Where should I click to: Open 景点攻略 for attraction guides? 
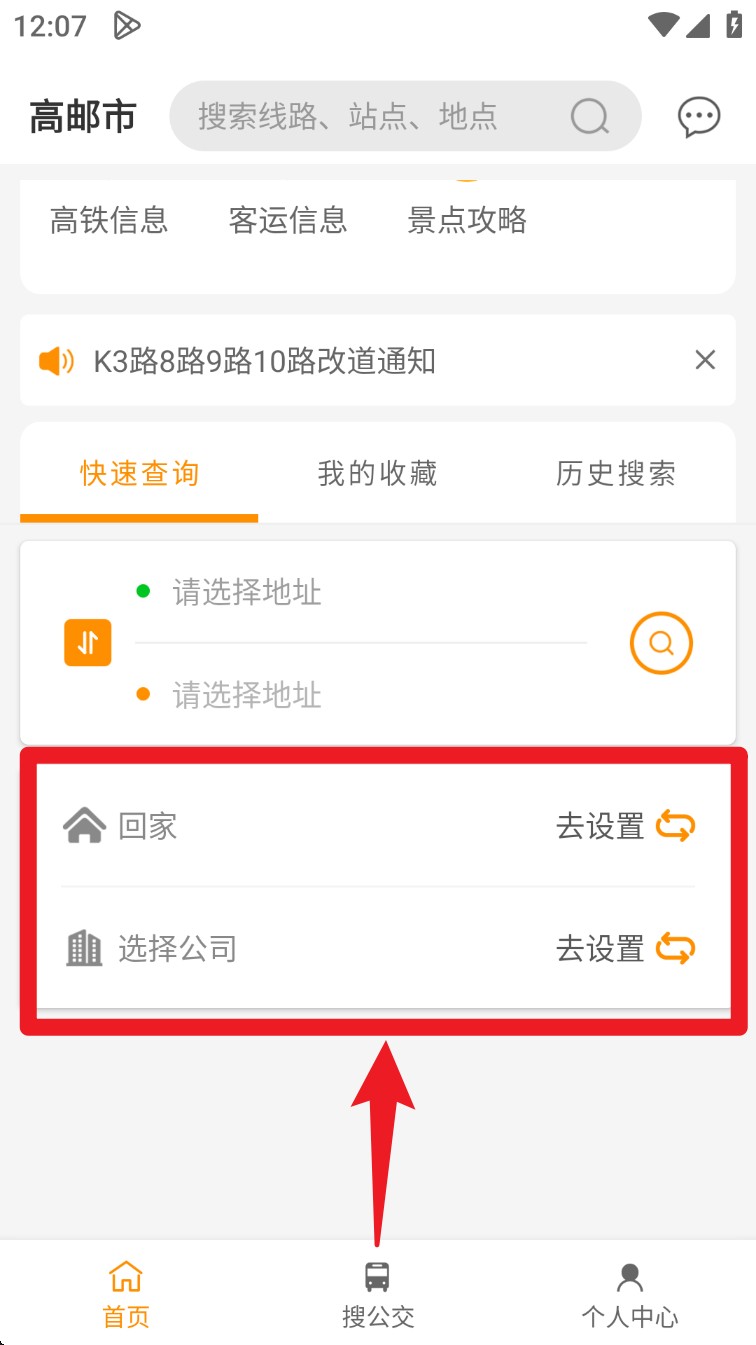point(466,221)
